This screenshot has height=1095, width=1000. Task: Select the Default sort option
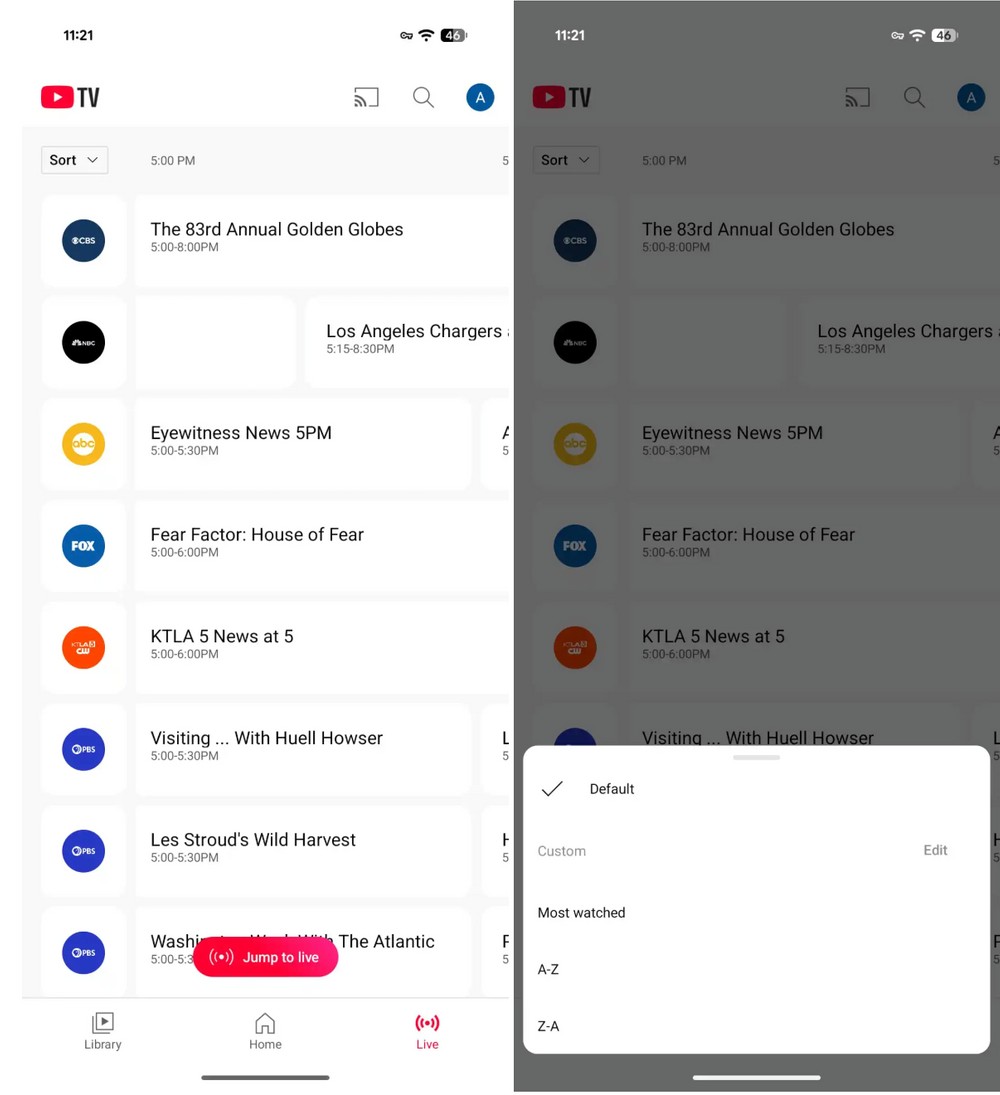(611, 789)
